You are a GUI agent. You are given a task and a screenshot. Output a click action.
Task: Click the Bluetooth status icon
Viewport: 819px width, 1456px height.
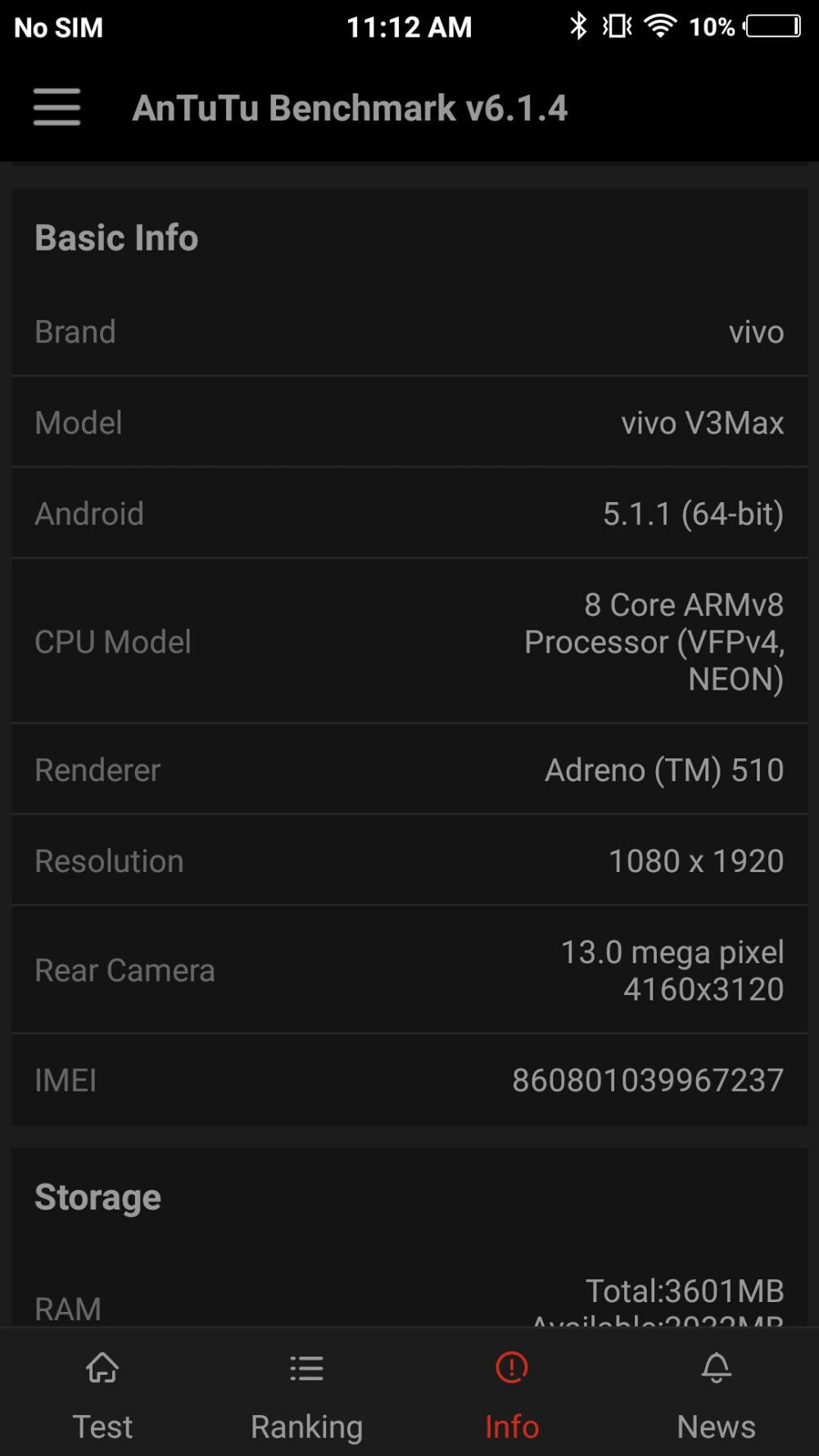coord(578,26)
